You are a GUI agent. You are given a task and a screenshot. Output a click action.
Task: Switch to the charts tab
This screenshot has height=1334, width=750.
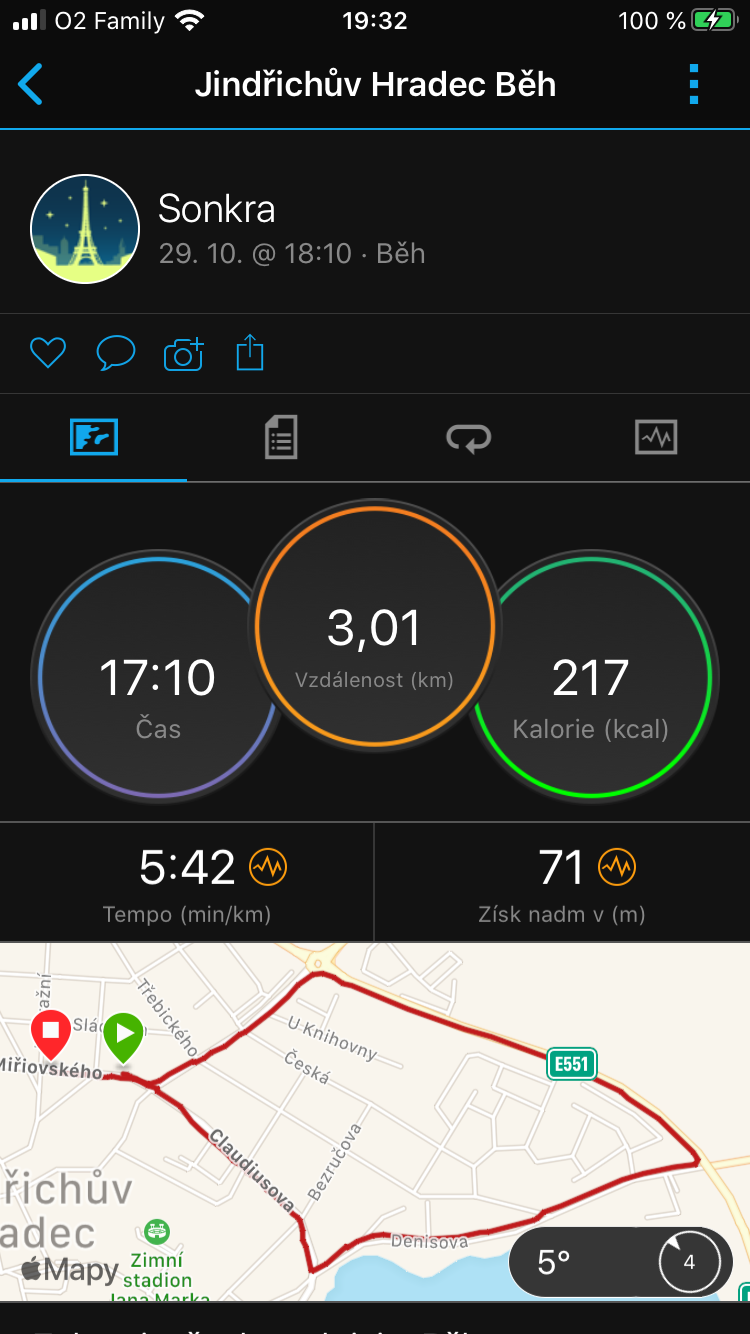point(656,438)
